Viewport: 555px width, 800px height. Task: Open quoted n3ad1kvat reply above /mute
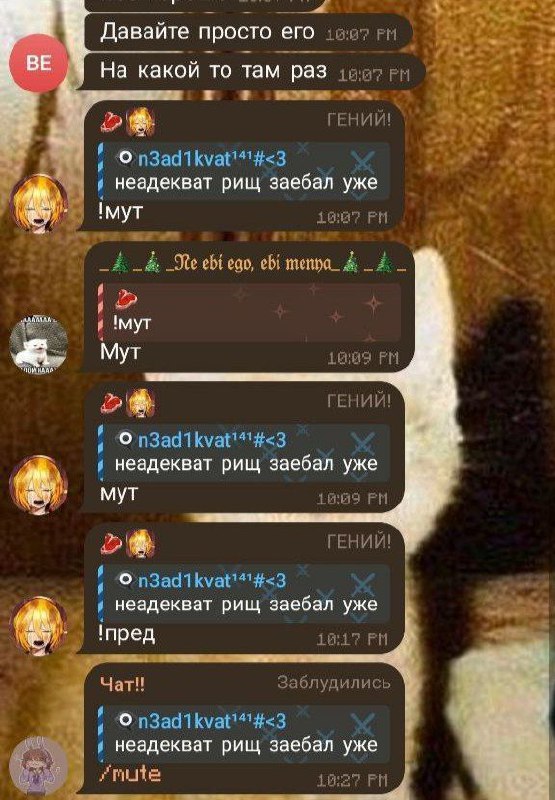pyautogui.click(x=244, y=734)
